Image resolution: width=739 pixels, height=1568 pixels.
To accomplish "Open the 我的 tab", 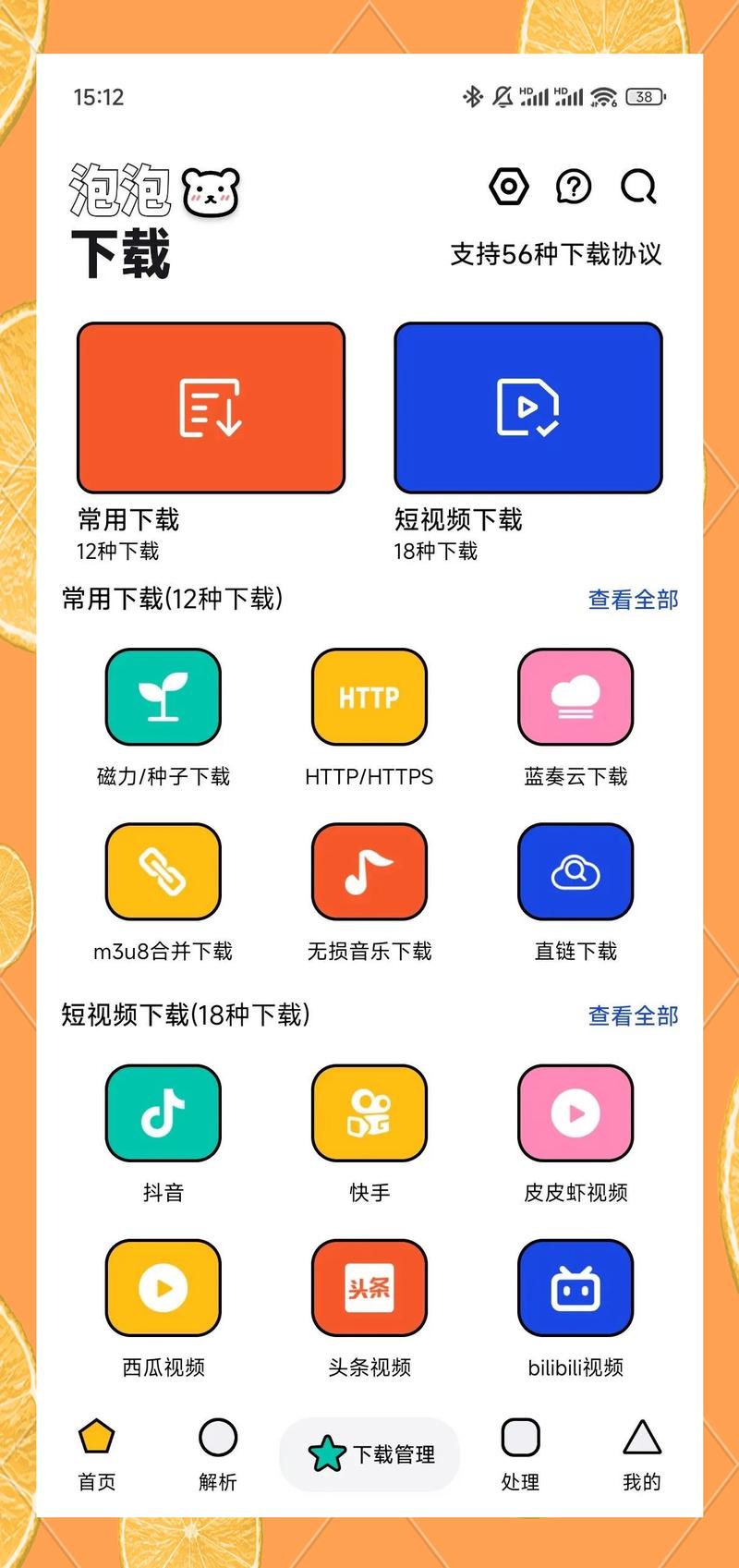I will click(x=642, y=1455).
